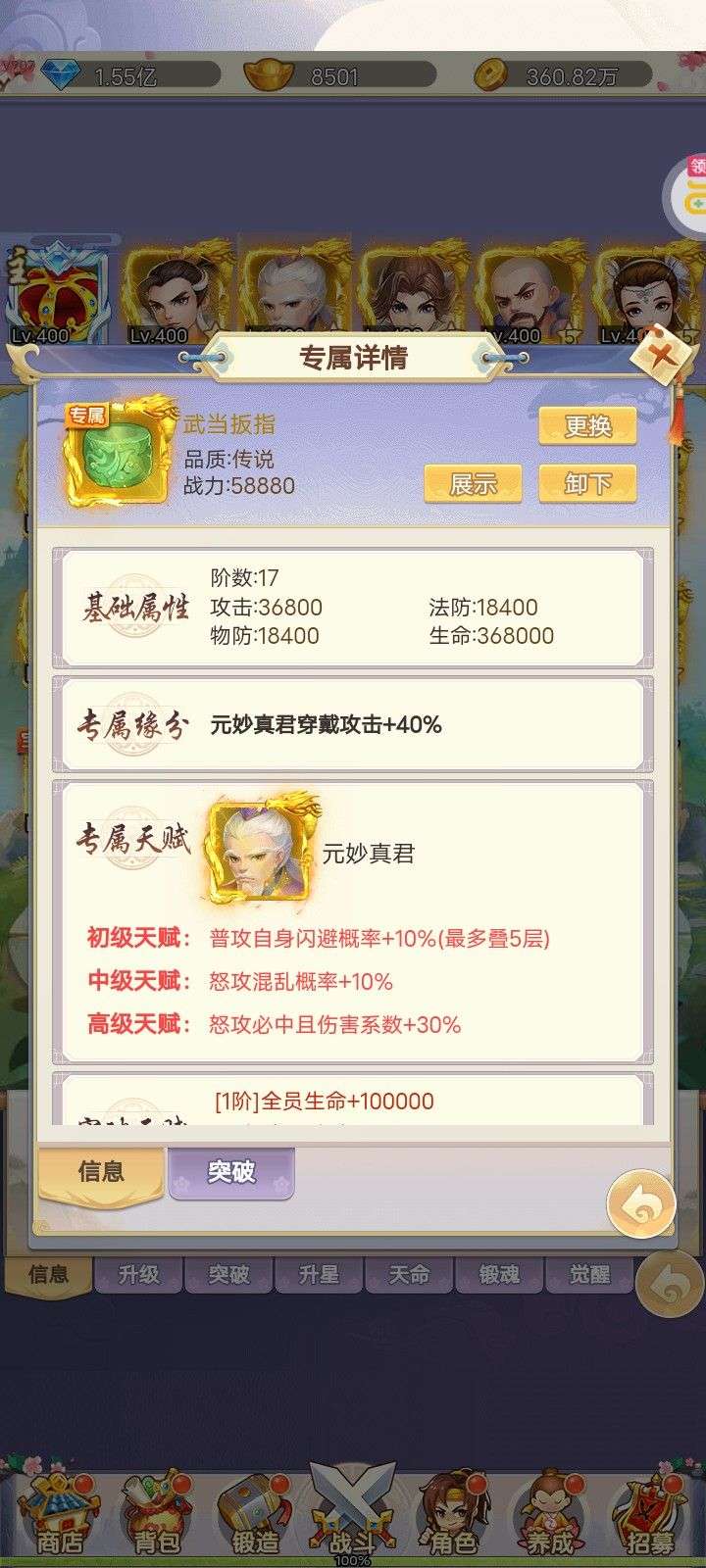Go to the 锻造 forge
This screenshot has width=706, height=1568.
(255, 1514)
